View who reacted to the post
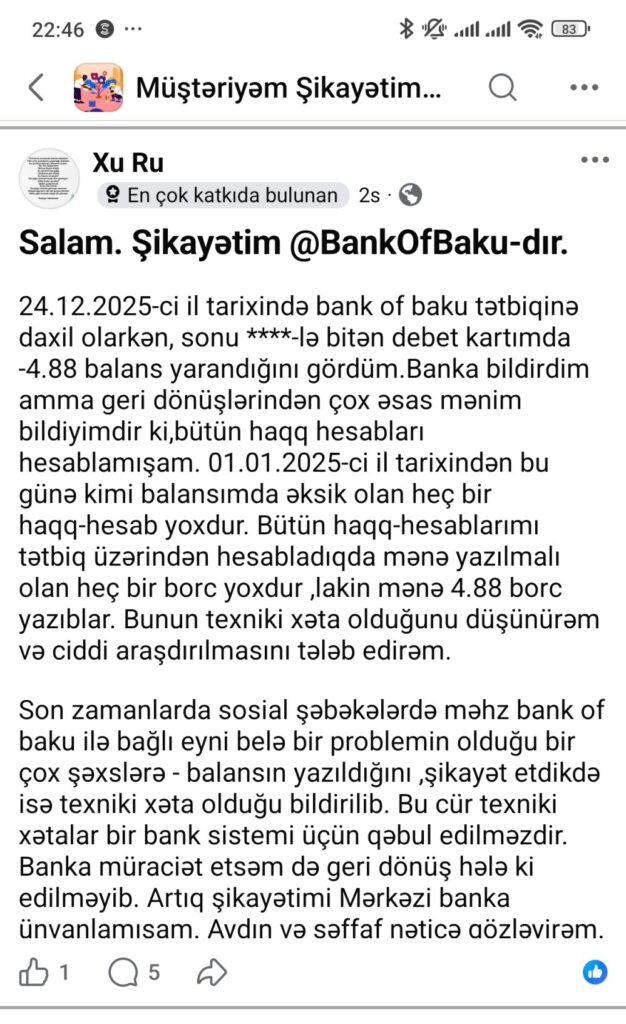626x1024 pixels. click(x=595, y=971)
